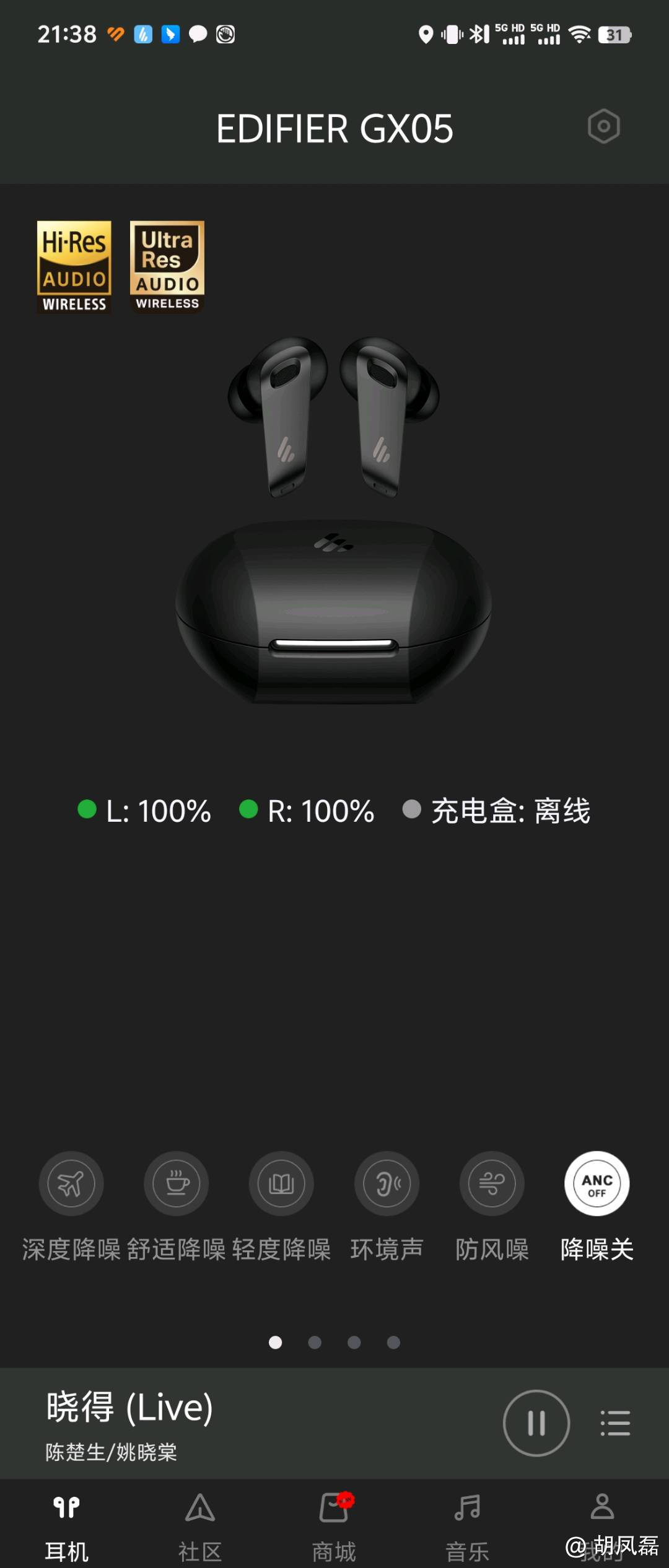Screen dimensions: 669x1568
Task: Select 降噪关 ANC off mode
Action: pyautogui.click(x=597, y=1183)
